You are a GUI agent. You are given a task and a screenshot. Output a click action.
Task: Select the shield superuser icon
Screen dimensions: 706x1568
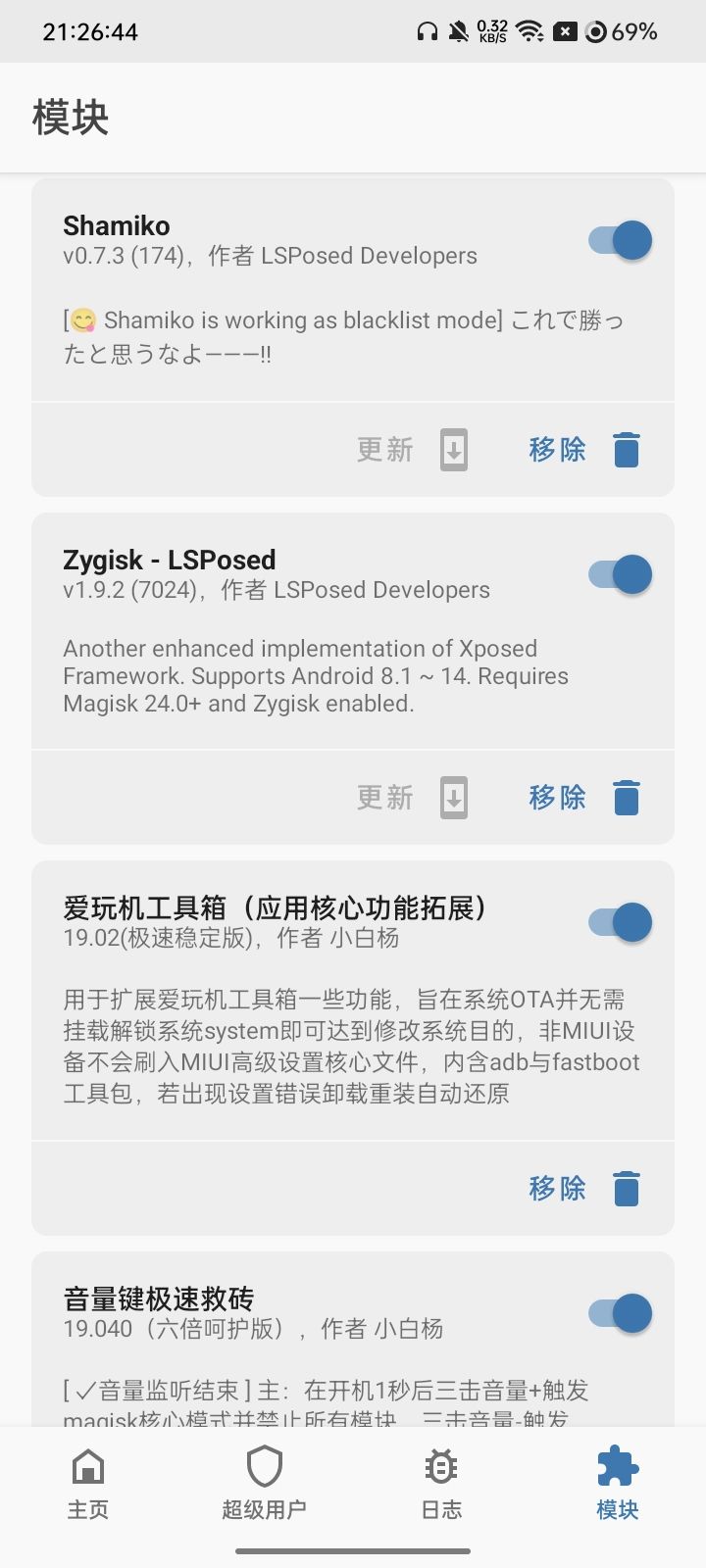click(264, 1464)
